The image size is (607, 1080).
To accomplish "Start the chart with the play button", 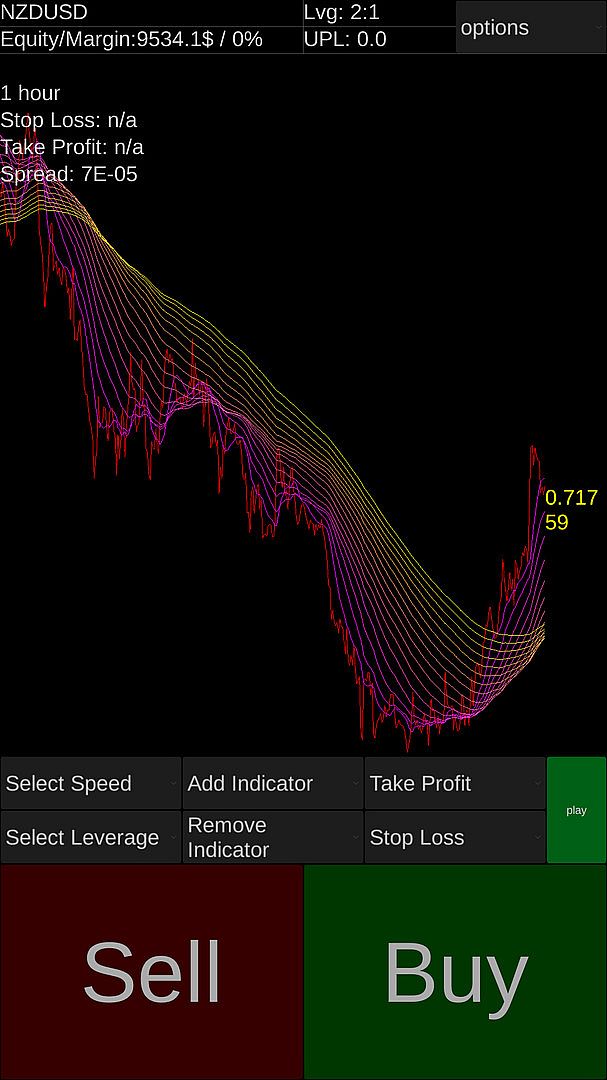I will pyautogui.click(x=576, y=810).
